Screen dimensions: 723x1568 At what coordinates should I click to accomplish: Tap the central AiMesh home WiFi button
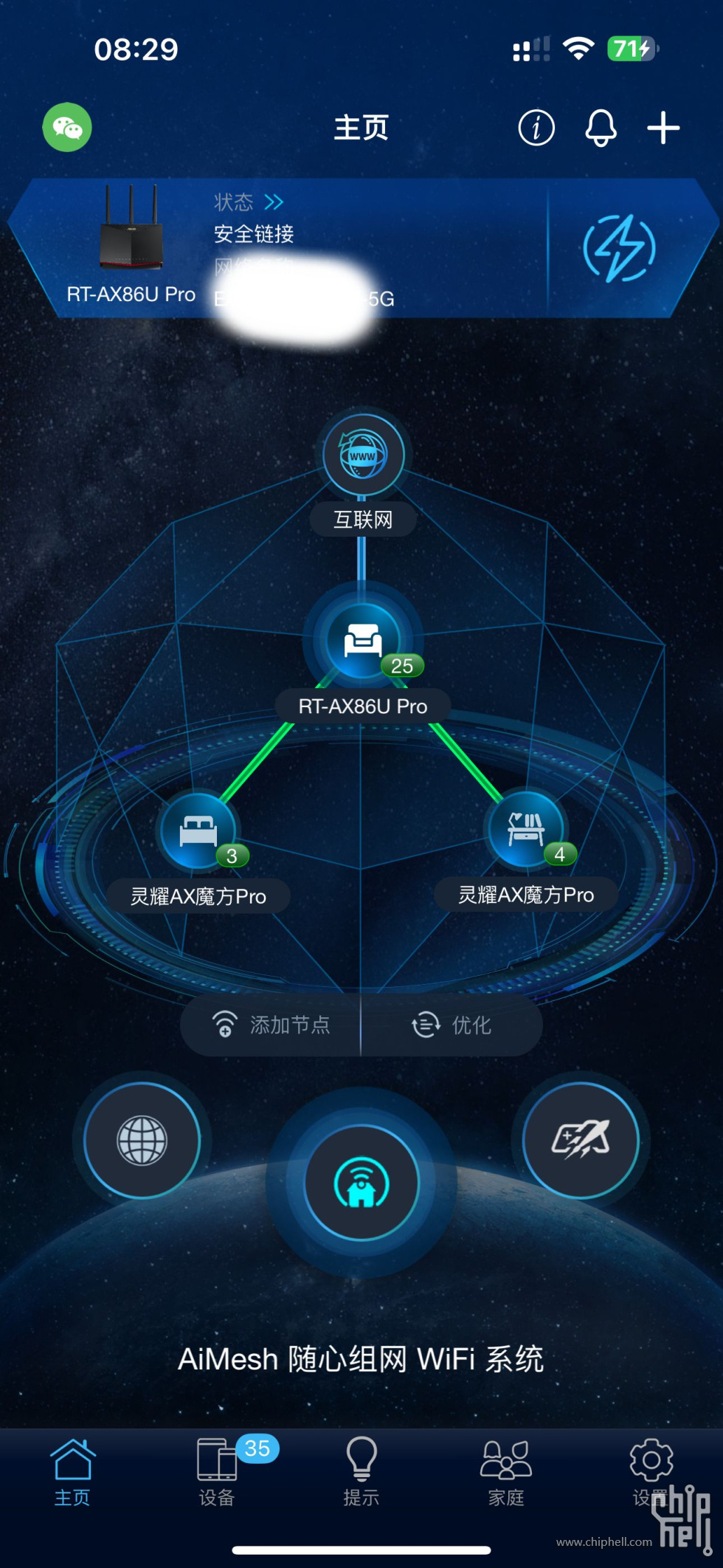coord(361,1183)
